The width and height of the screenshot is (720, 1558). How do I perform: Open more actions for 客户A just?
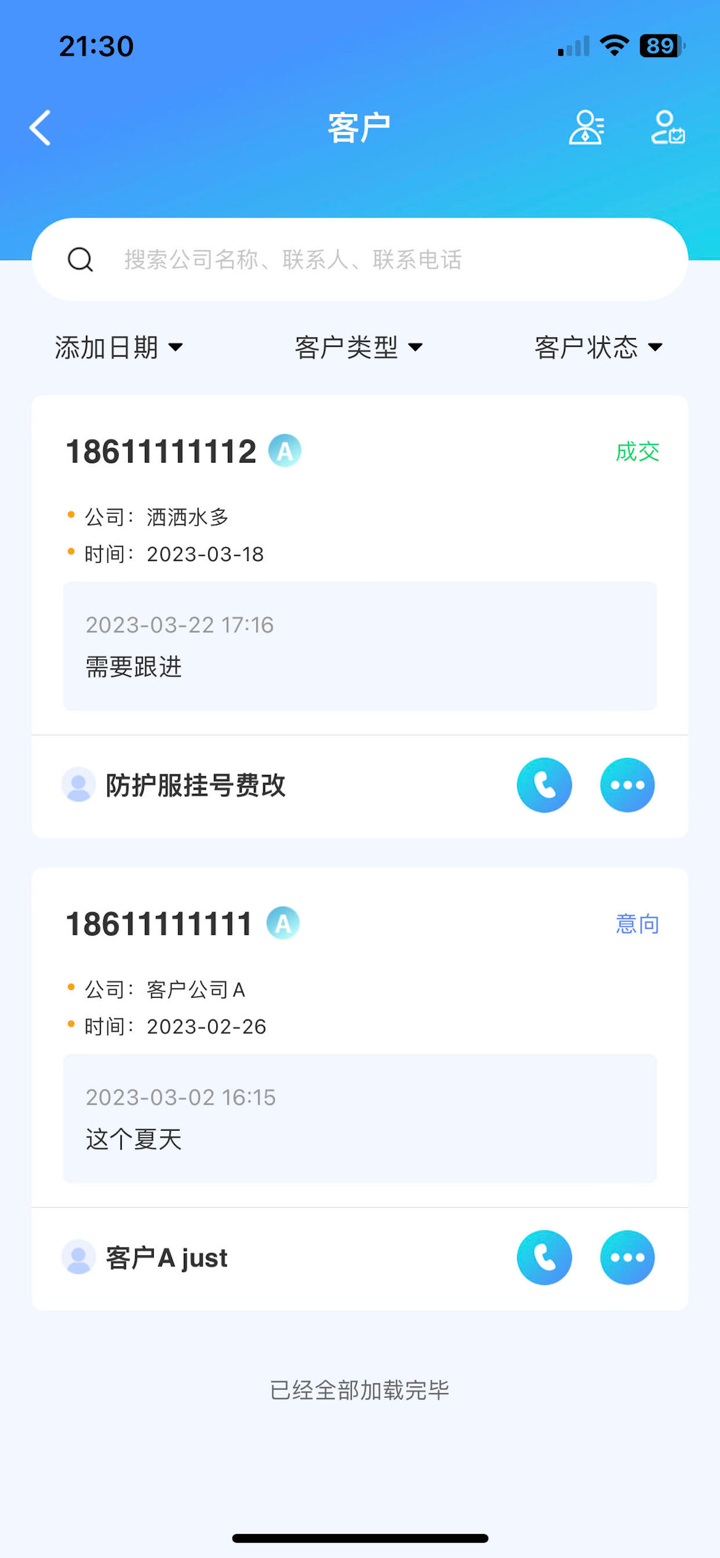627,1257
